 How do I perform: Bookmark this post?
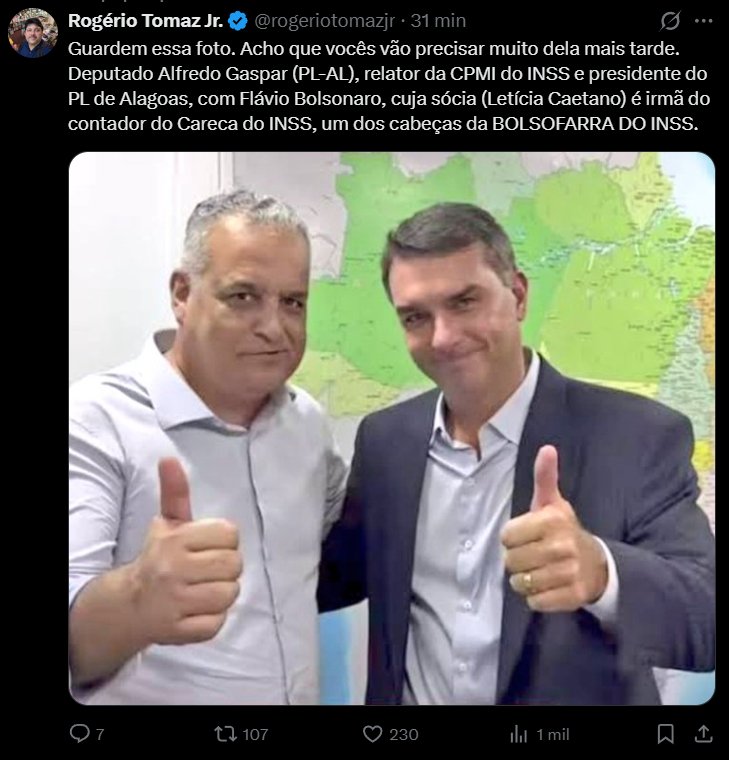pos(665,734)
